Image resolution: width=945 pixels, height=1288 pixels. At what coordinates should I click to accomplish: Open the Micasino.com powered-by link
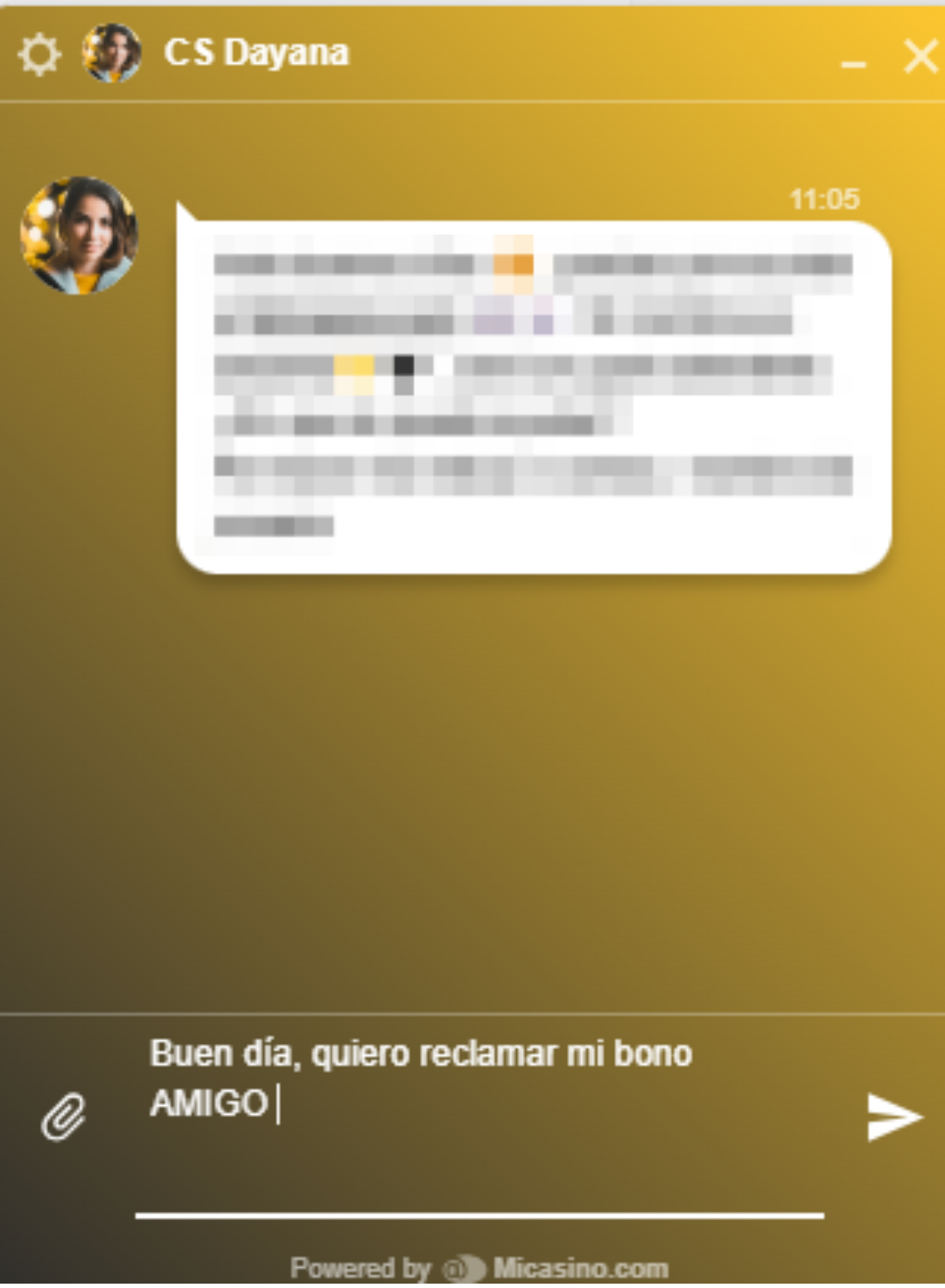coord(579,1268)
